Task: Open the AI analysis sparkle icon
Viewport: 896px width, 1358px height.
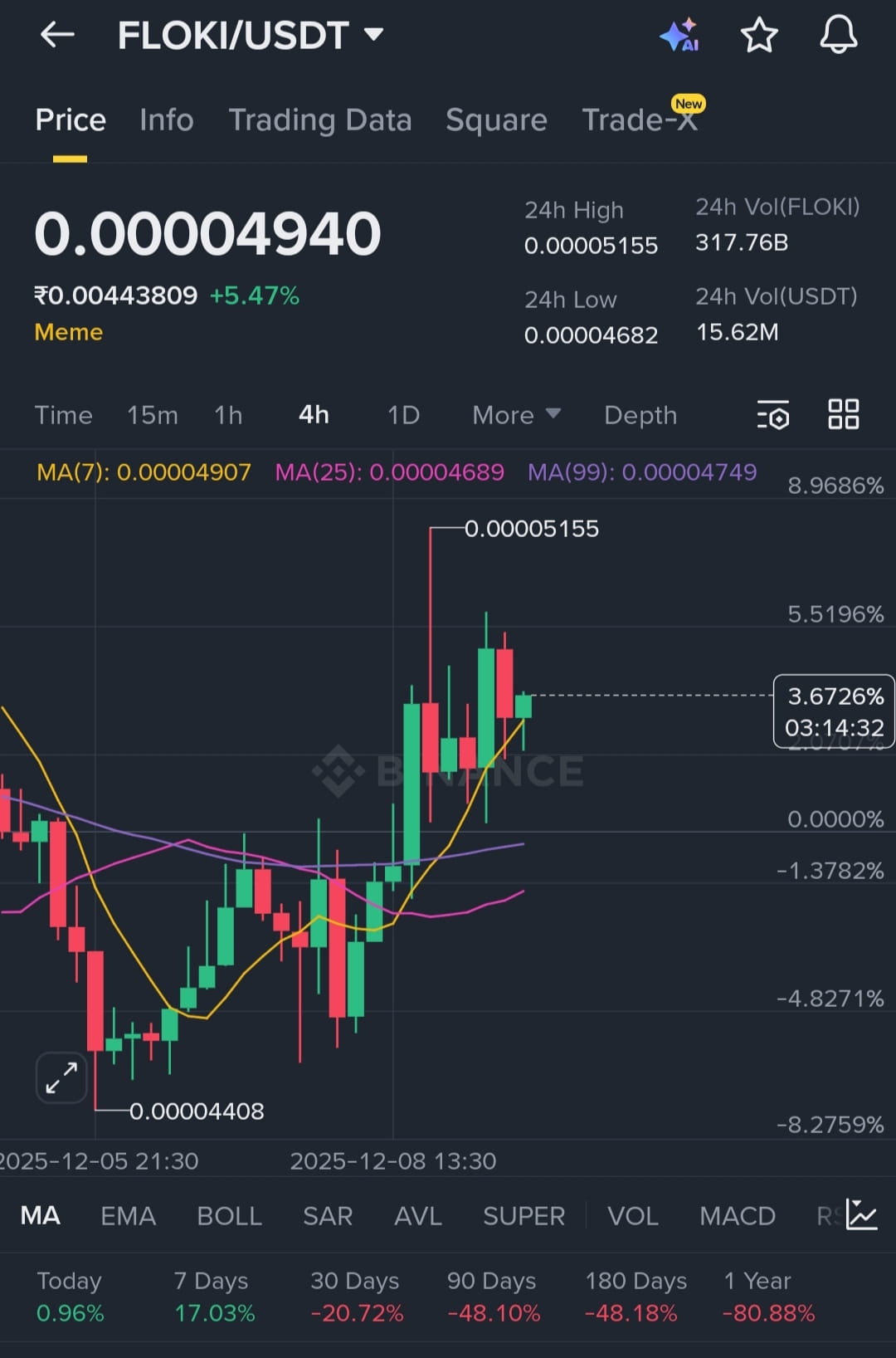Action: tap(679, 36)
